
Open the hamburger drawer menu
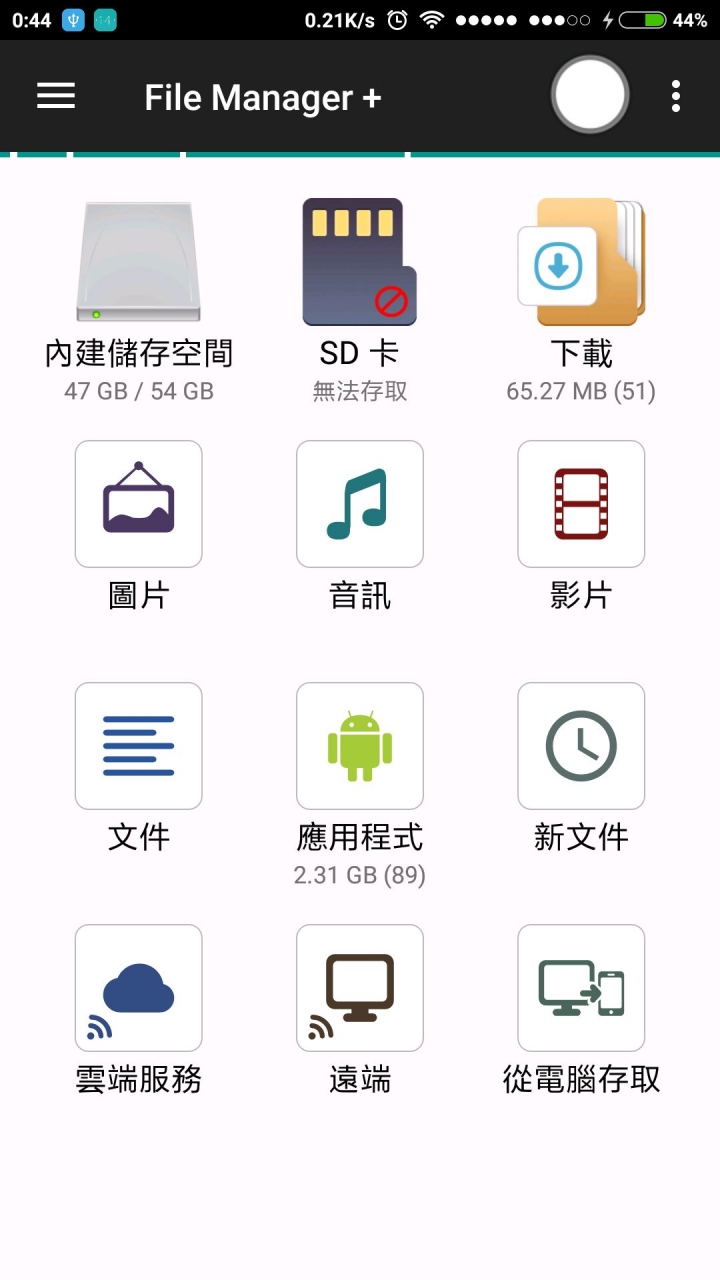click(x=56, y=96)
